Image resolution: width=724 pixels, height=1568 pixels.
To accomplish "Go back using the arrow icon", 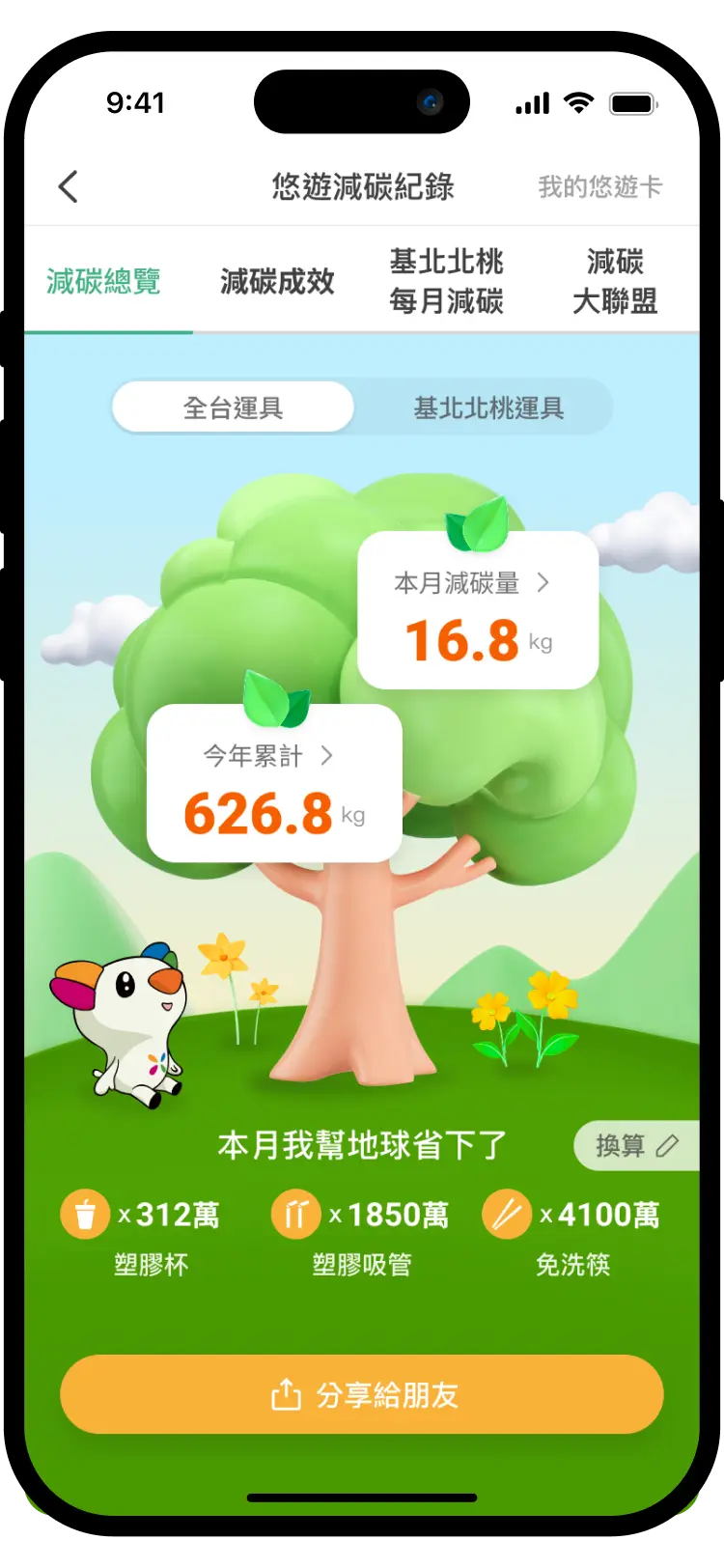I will point(68,186).
